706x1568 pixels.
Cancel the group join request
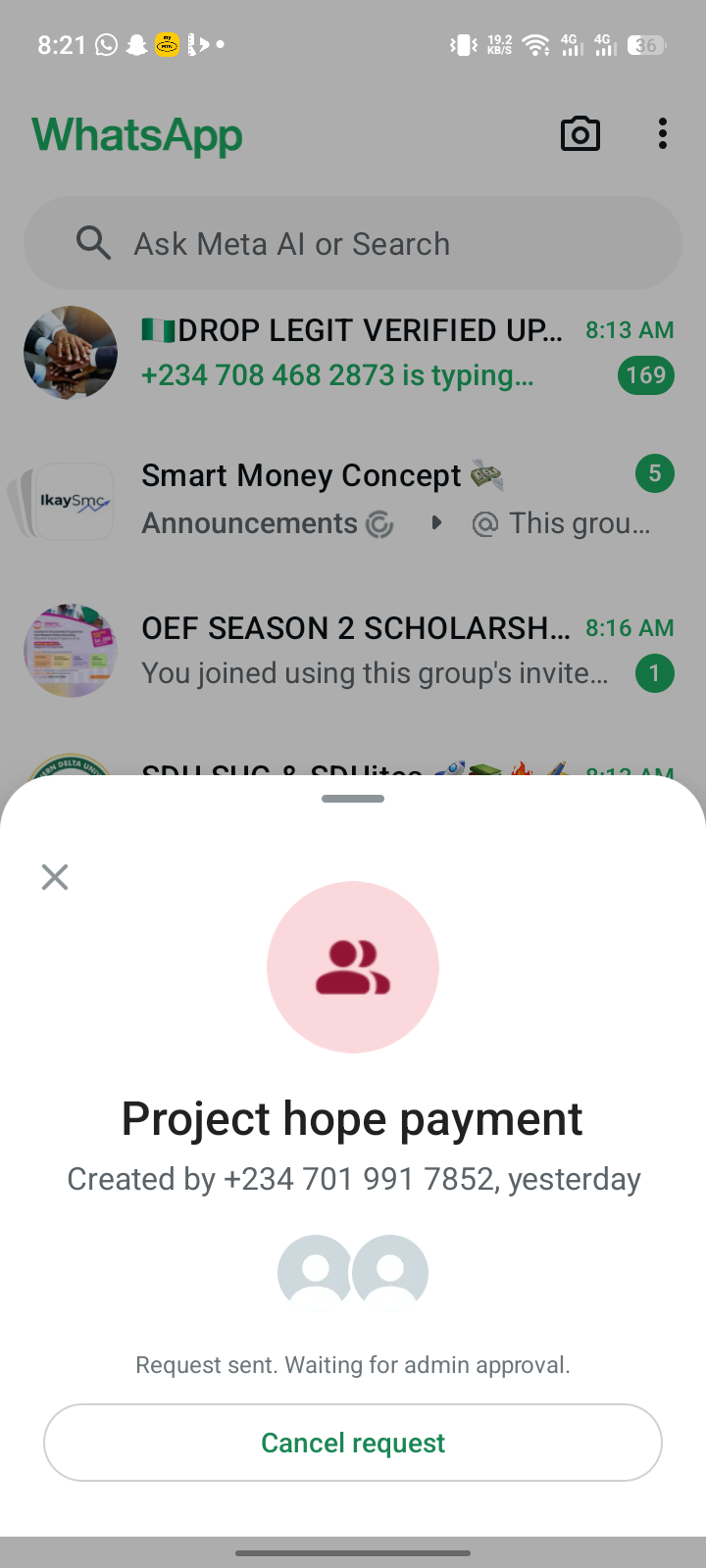pos(353,1443)
